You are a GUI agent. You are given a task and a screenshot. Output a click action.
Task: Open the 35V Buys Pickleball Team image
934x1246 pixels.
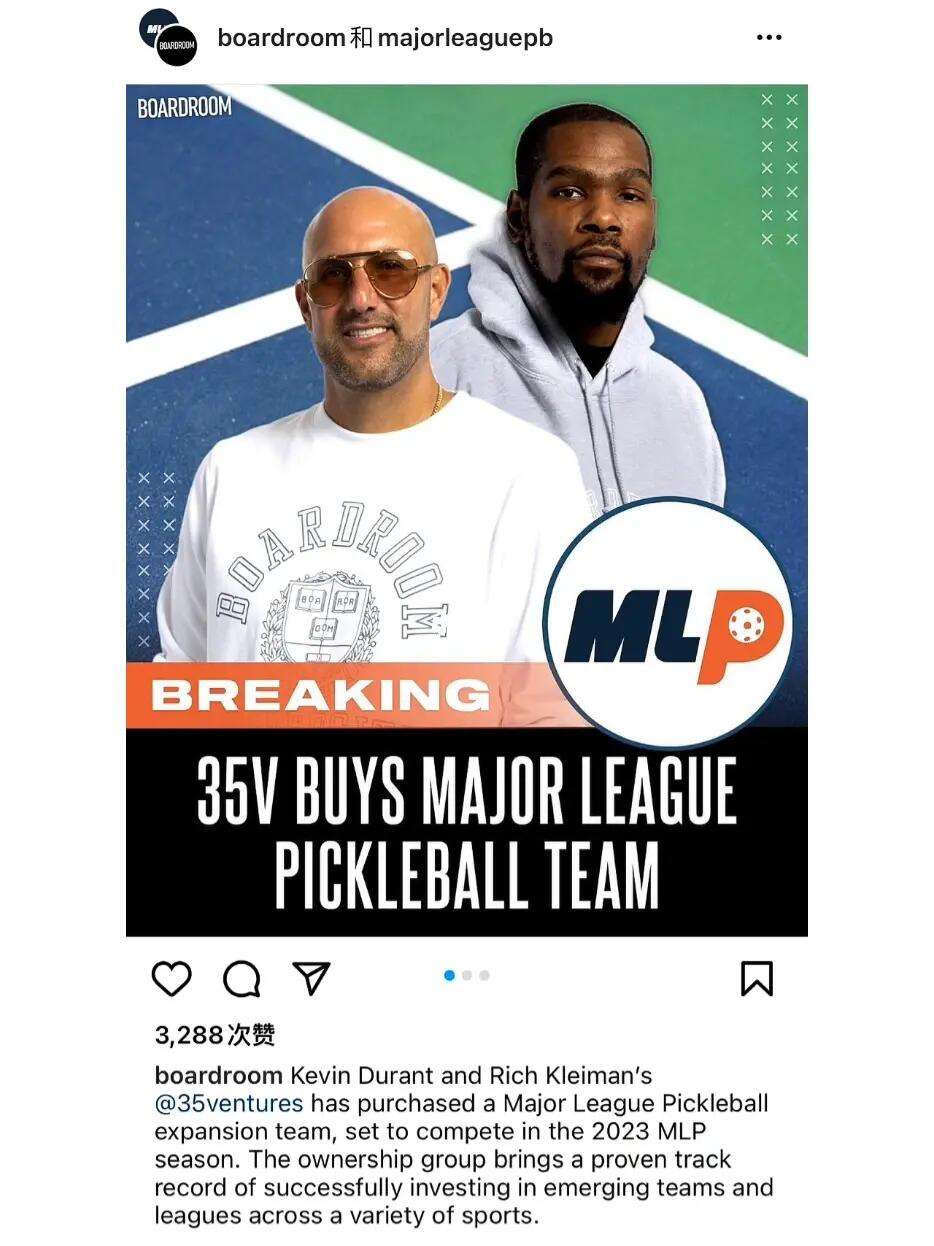coord(466,510)
